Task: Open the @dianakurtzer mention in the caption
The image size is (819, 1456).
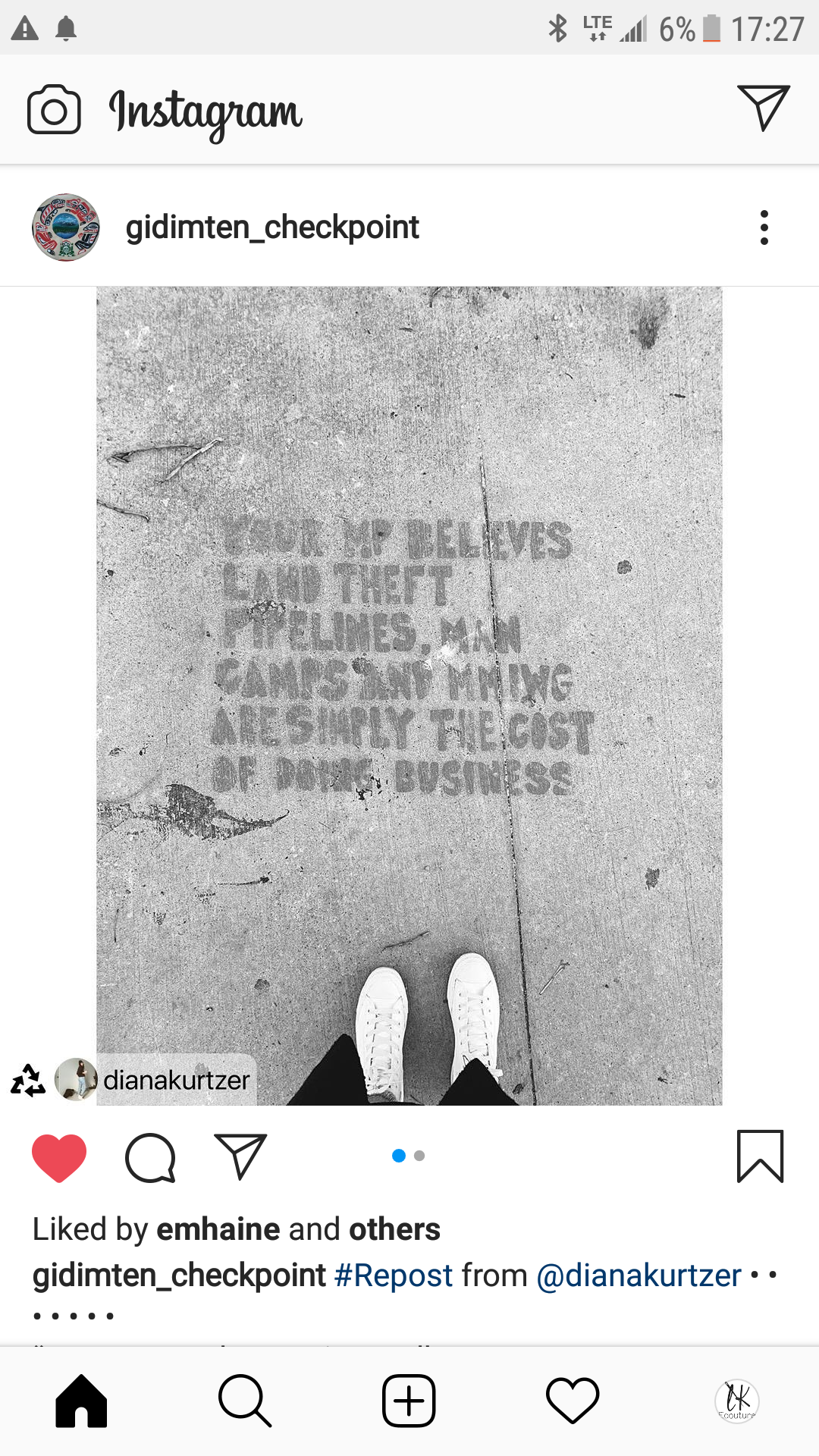Action: [639, 1276]
